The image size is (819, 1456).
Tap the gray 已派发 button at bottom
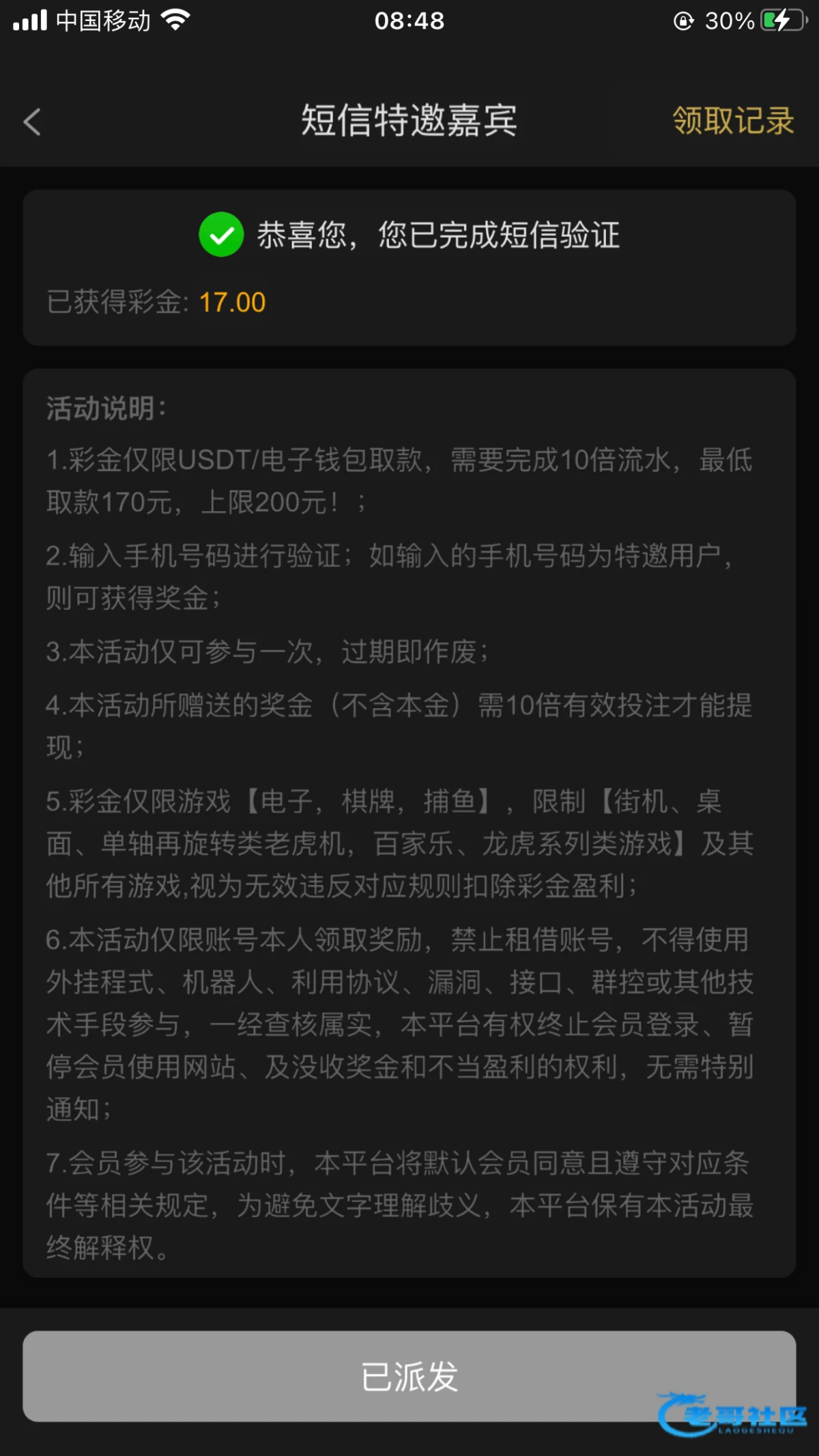(408, 1377)
